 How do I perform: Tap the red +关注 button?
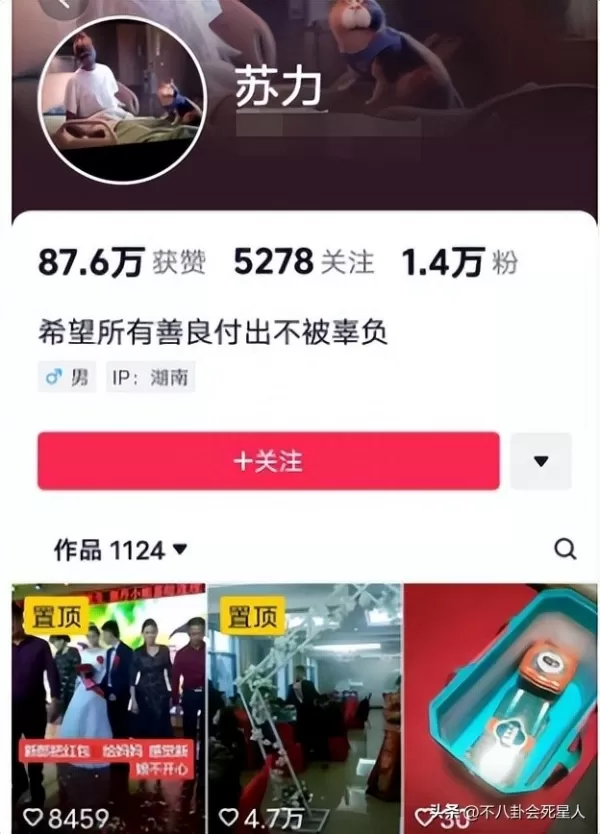click(x=268, y=461)
